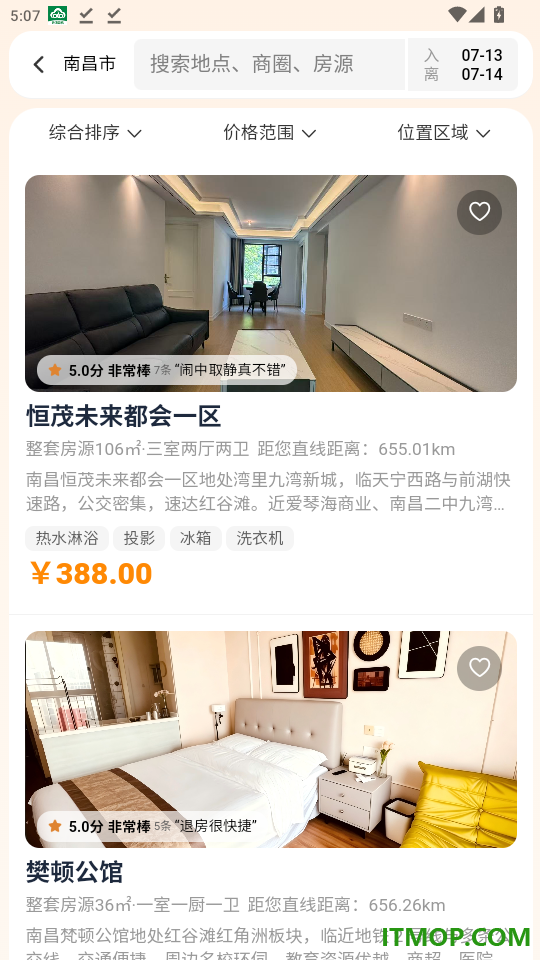
Task: Favorite the 樊顿公馆 listing with its heart icon
Action: pos(479,668)
